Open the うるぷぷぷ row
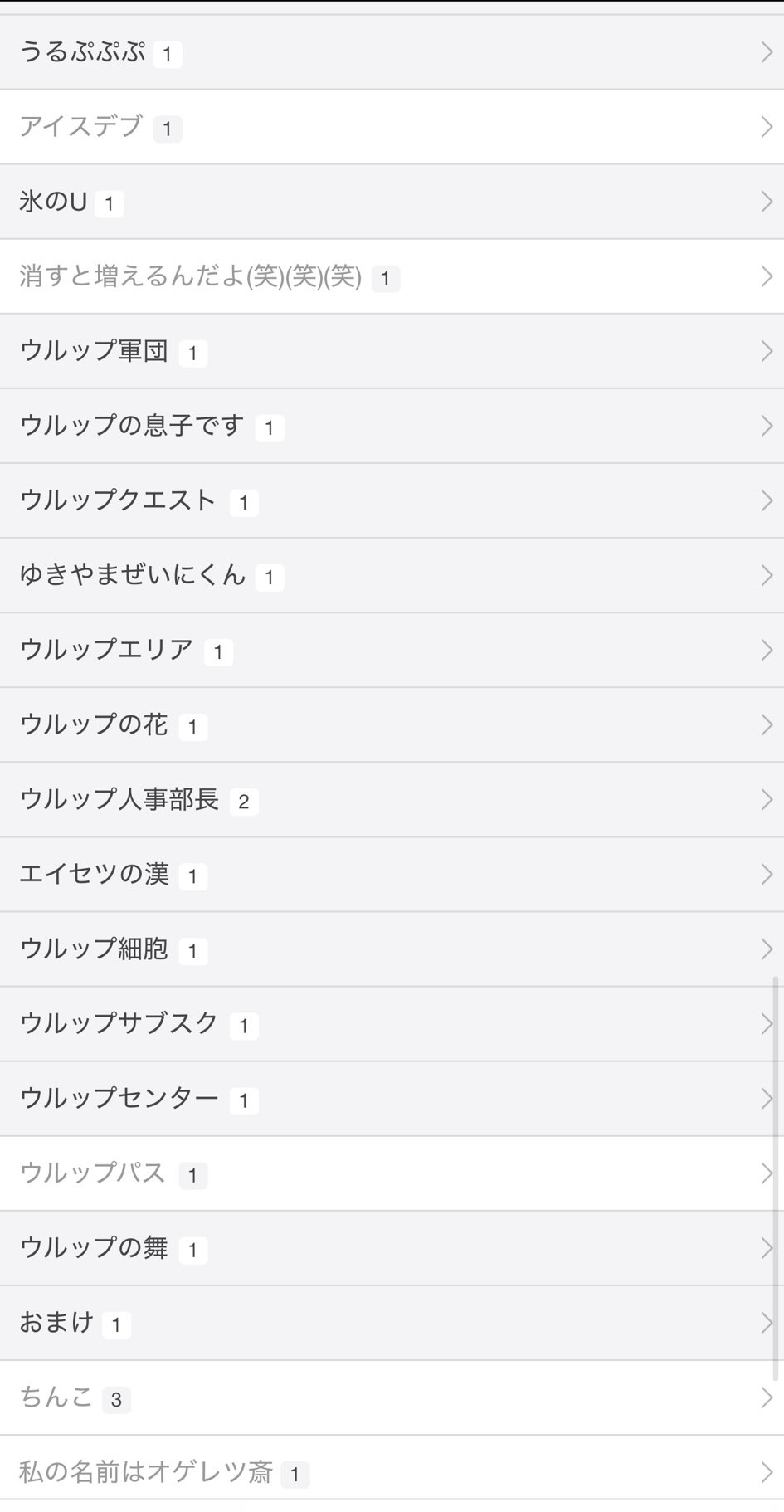 392,52
